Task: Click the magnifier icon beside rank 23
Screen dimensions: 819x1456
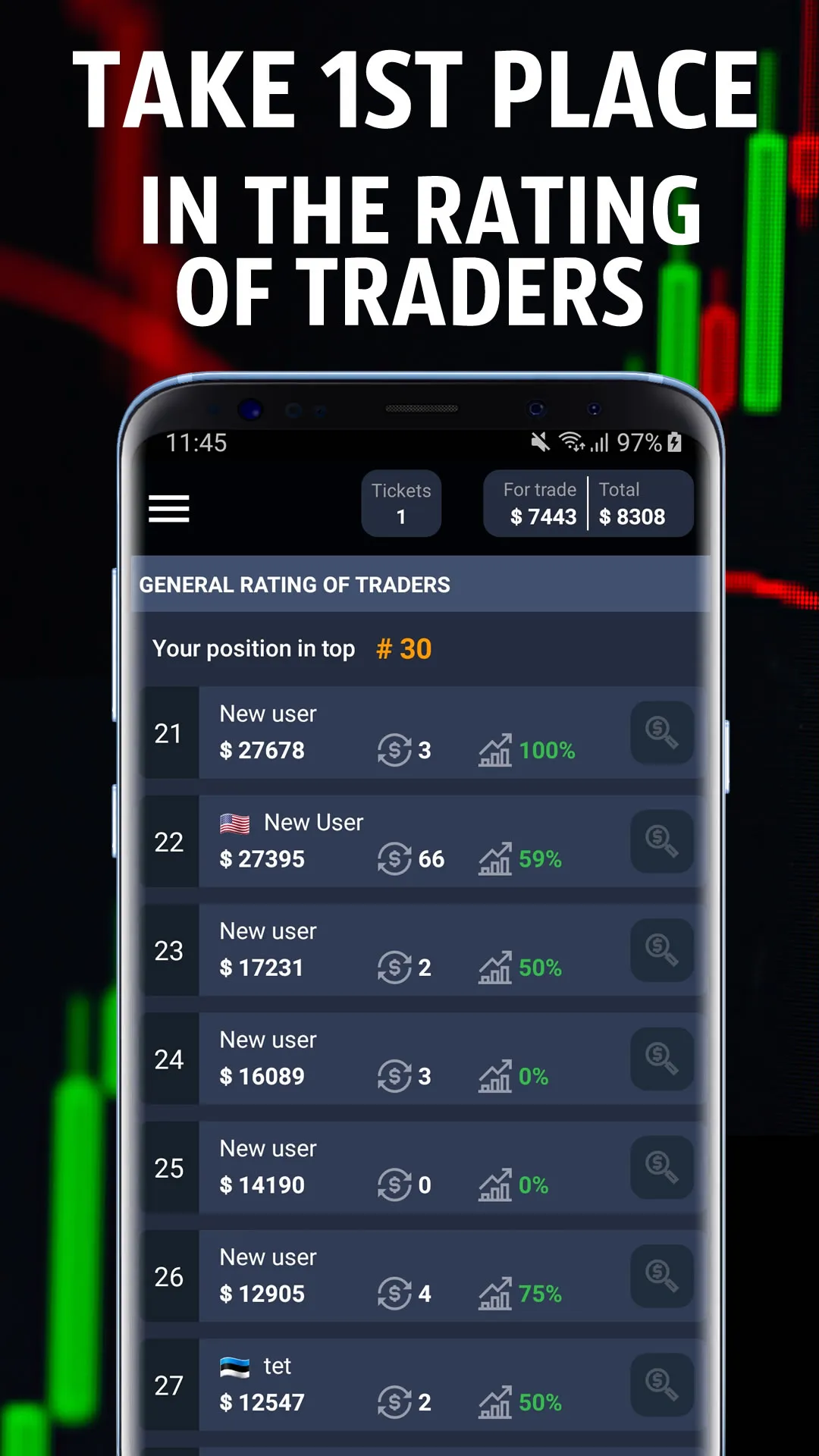Action: 661,950
